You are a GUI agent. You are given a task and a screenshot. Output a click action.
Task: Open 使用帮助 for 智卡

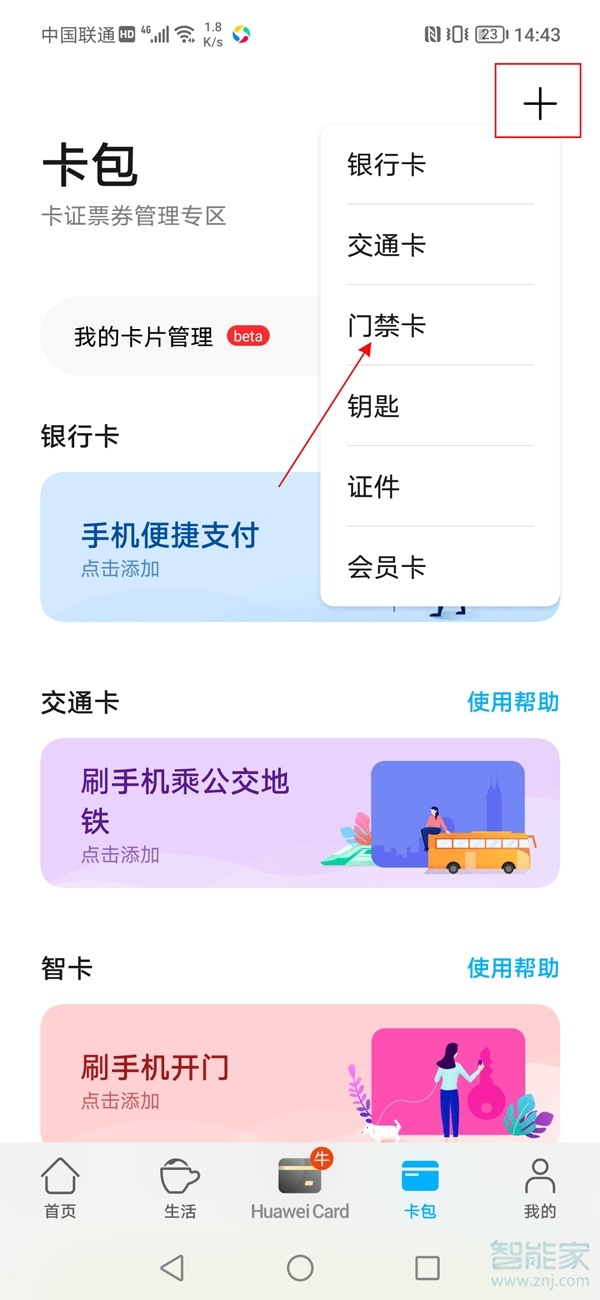[x=512, y=968]
